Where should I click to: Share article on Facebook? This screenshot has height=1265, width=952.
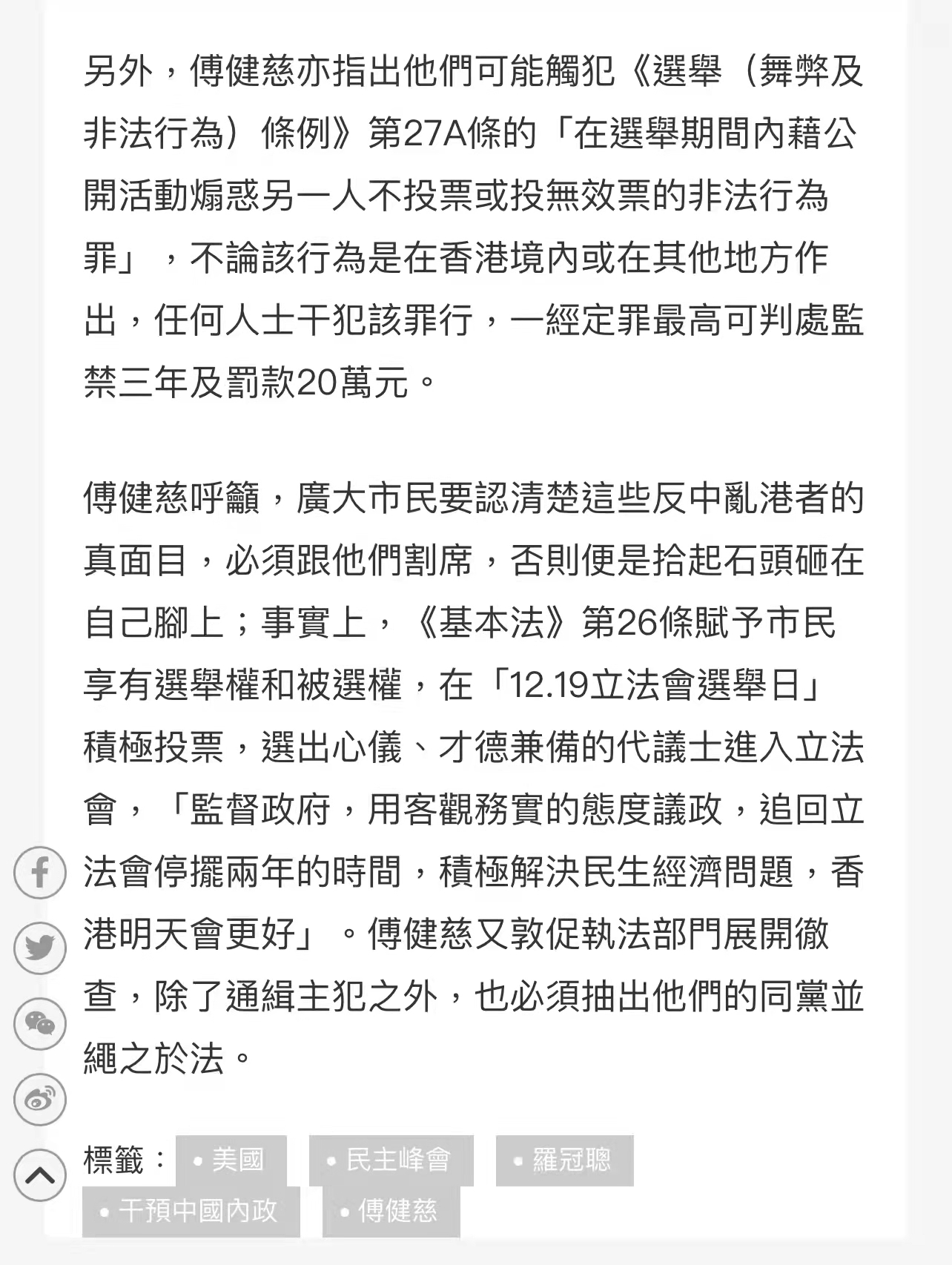[40, 873]
